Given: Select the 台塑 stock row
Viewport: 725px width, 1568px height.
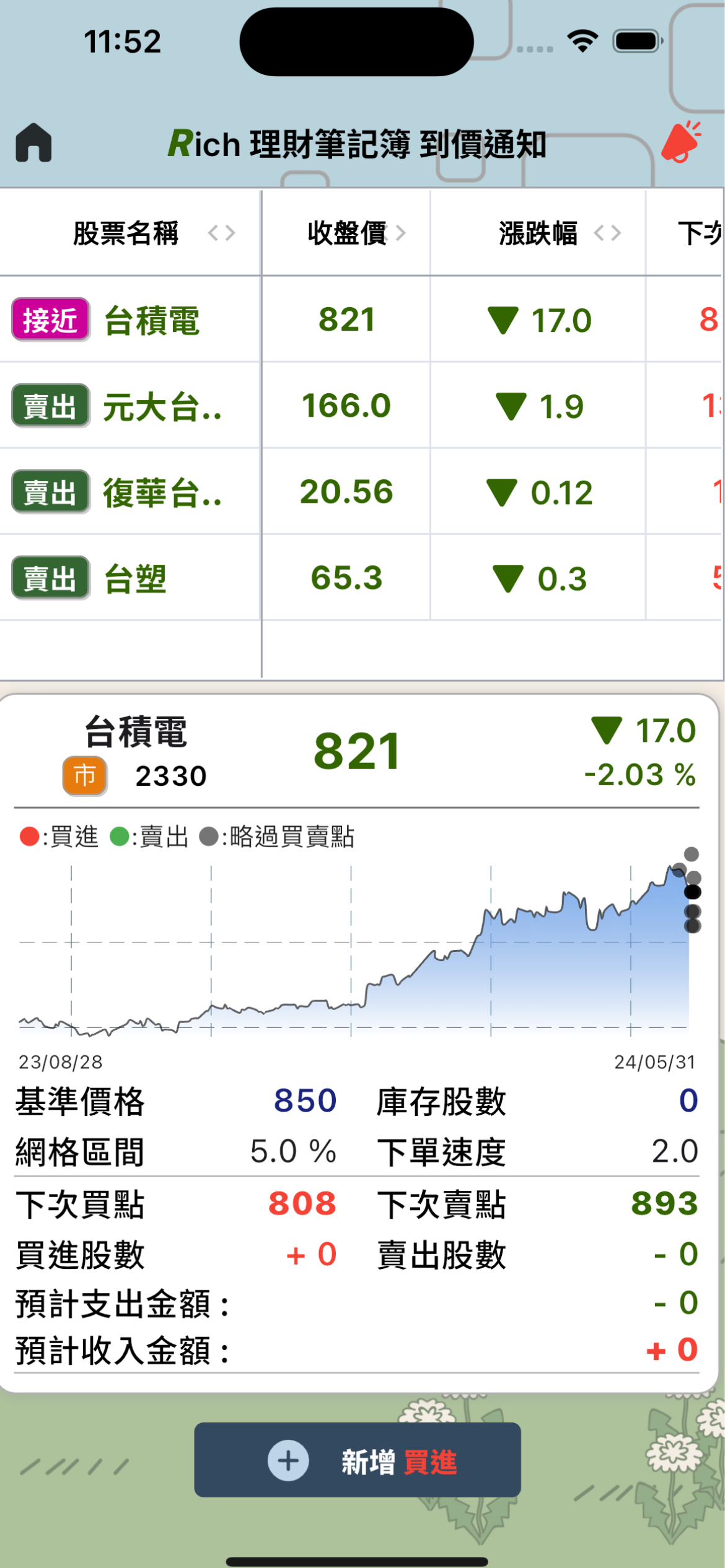Looking at the screenshot, I should [362, 578].
